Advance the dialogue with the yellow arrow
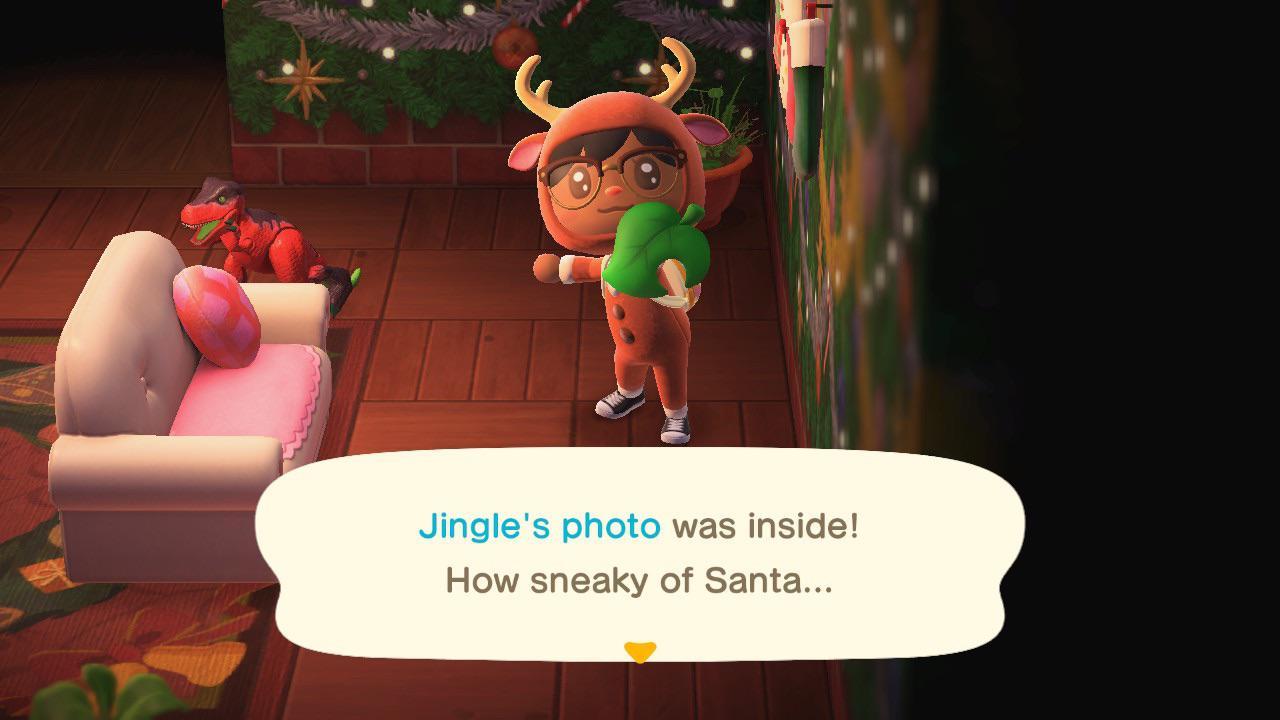The height and width of the screenshot is (720, 1280). (639, 652)
